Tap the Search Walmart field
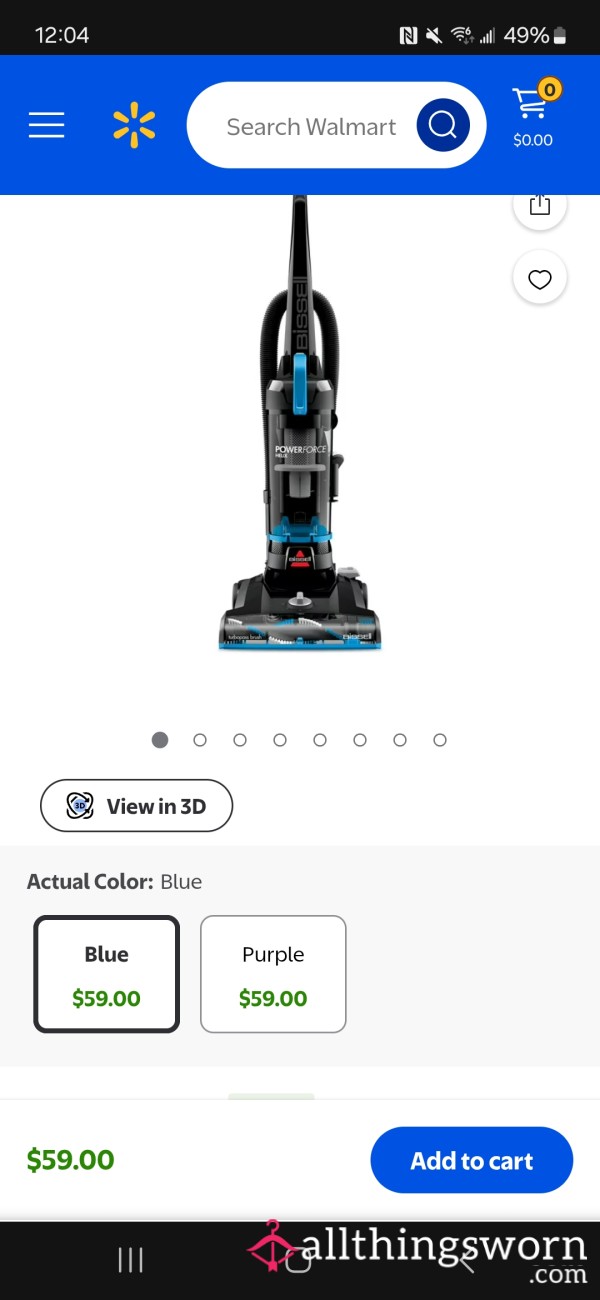Screen dimensions: 600x1300 pos(310,126)
